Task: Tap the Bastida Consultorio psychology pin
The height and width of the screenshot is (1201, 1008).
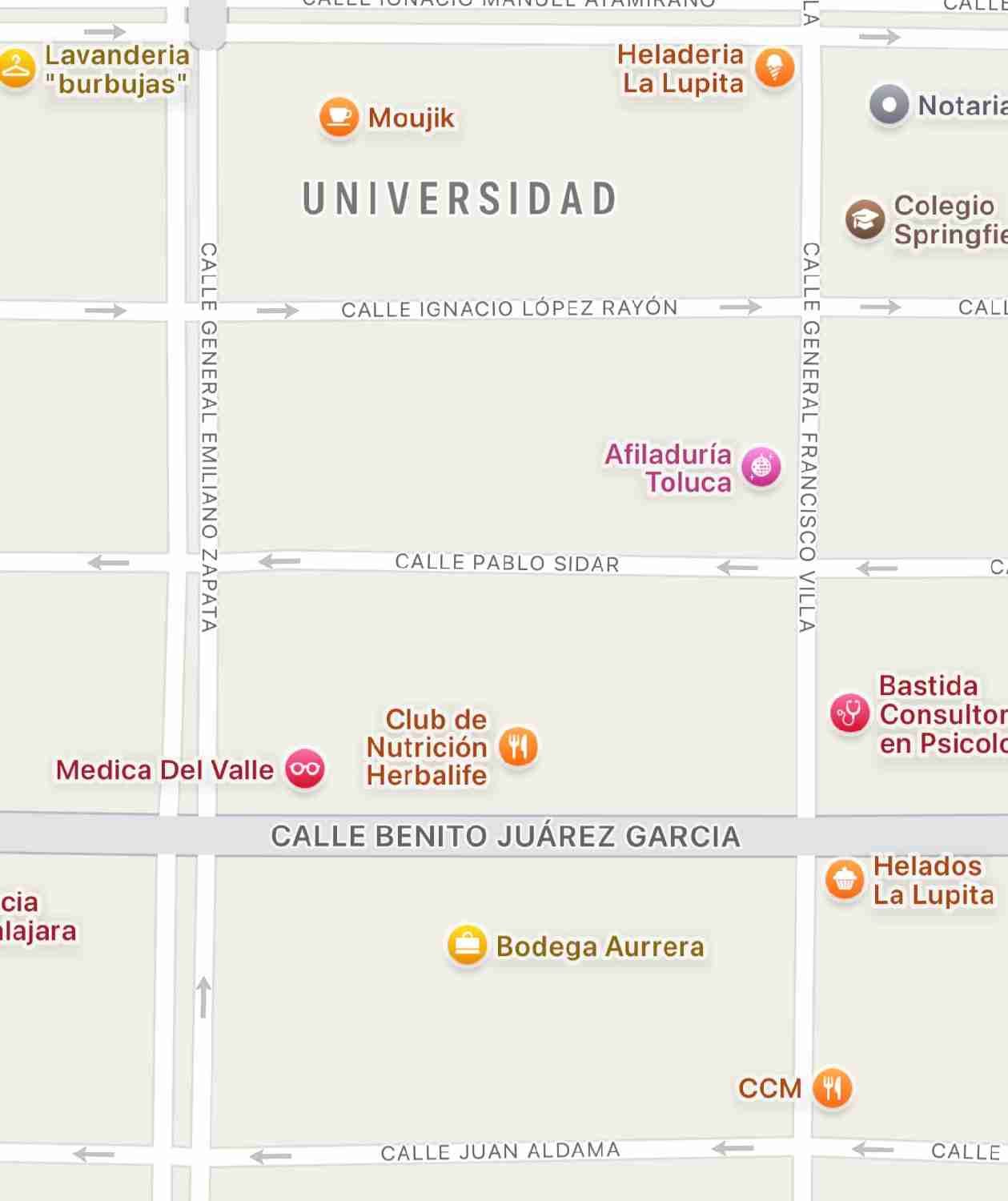Action: tap(849, 713)
